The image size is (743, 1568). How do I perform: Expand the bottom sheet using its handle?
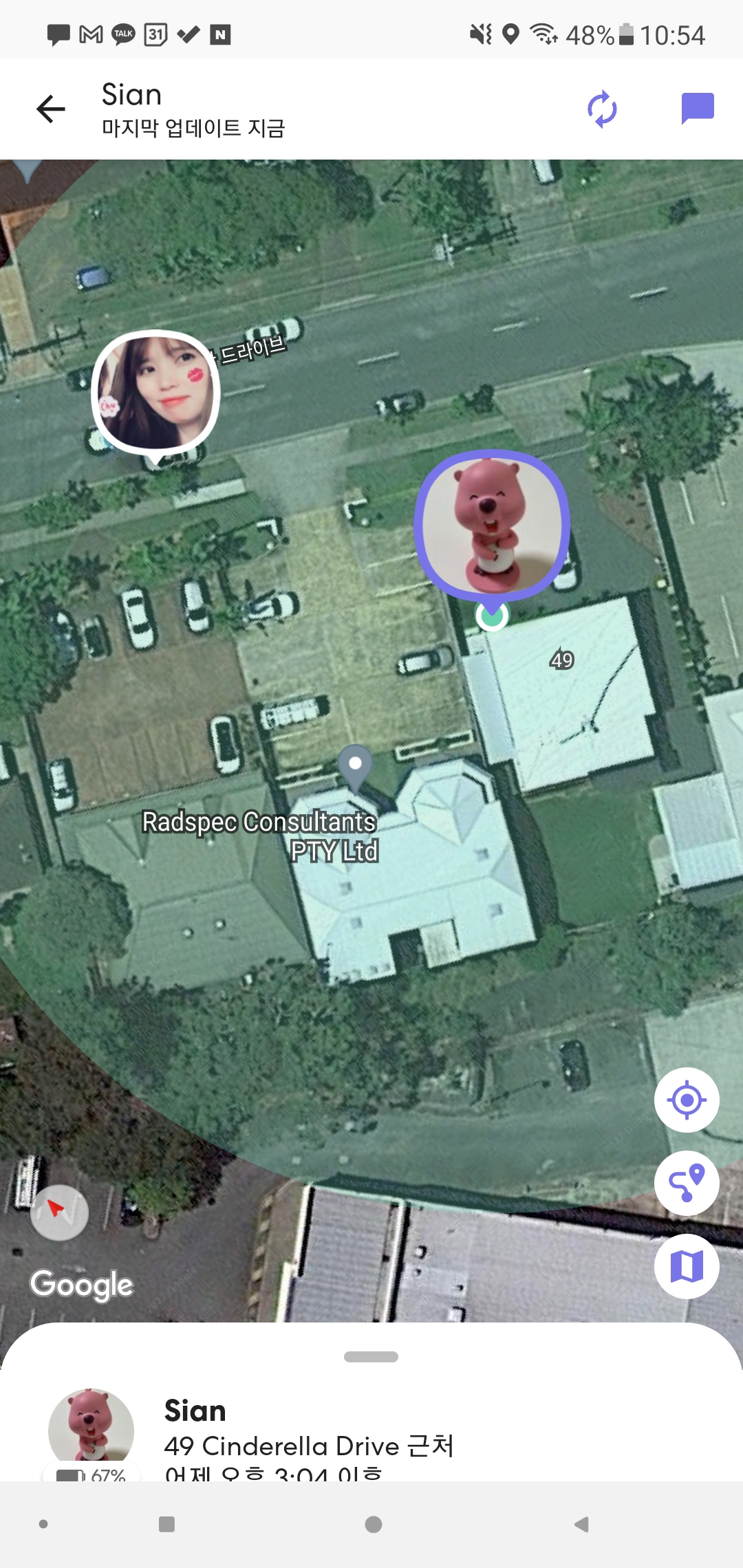pos(371,1357)
